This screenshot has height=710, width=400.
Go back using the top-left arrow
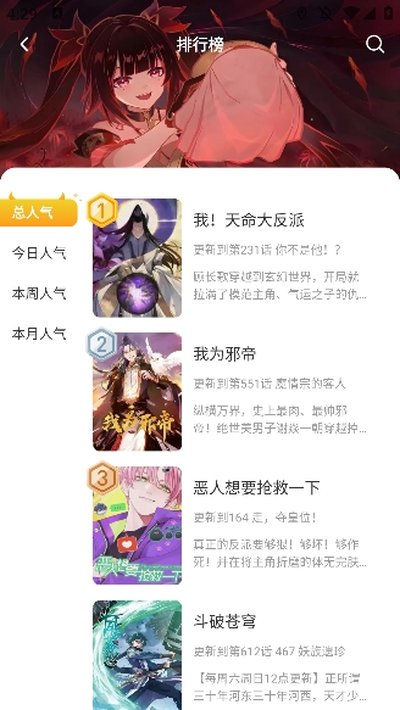click(x=24, y=44)
